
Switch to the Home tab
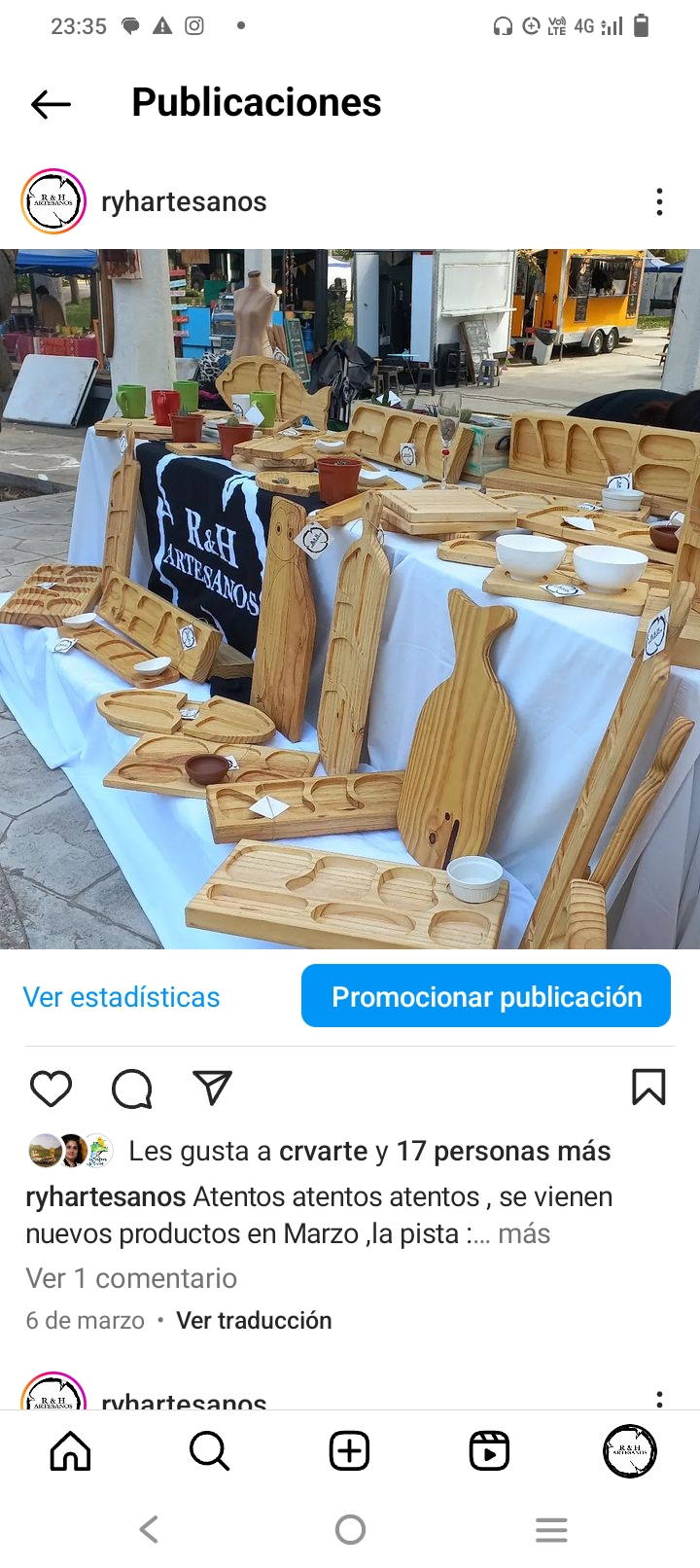(70, 1451)
